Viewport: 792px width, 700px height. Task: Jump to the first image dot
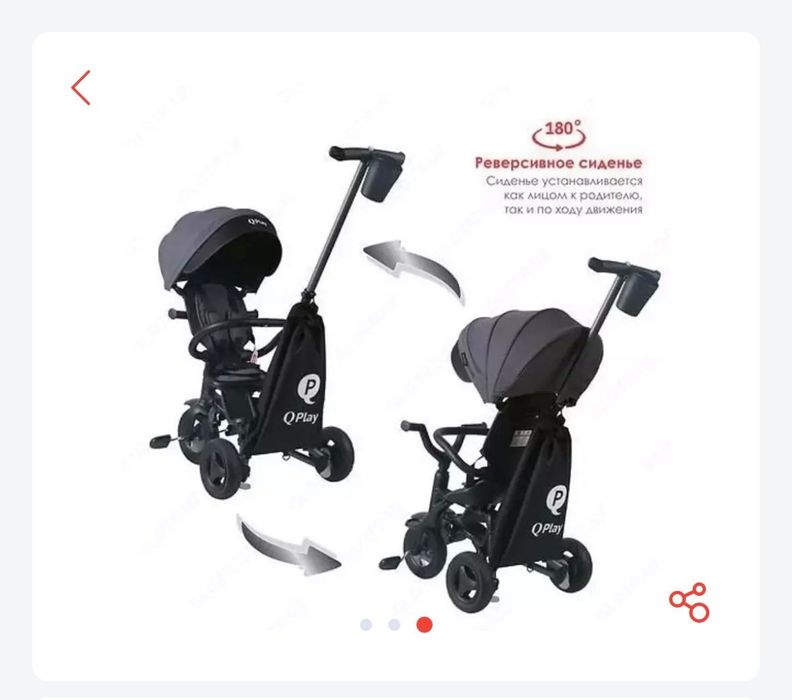(366, 625)
